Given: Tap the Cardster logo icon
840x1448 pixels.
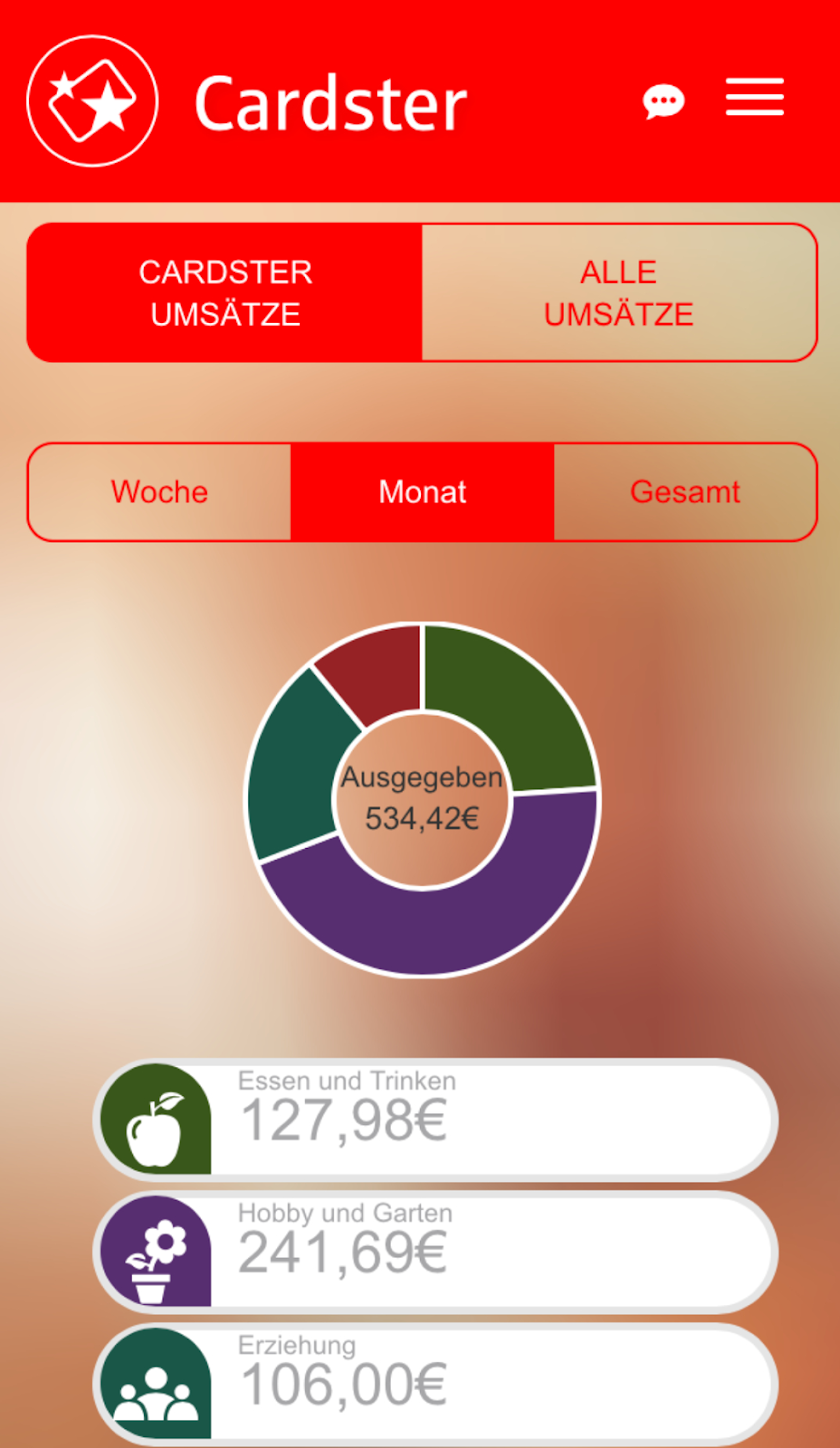Looking at the screenshot, I should tap(92, 100).
